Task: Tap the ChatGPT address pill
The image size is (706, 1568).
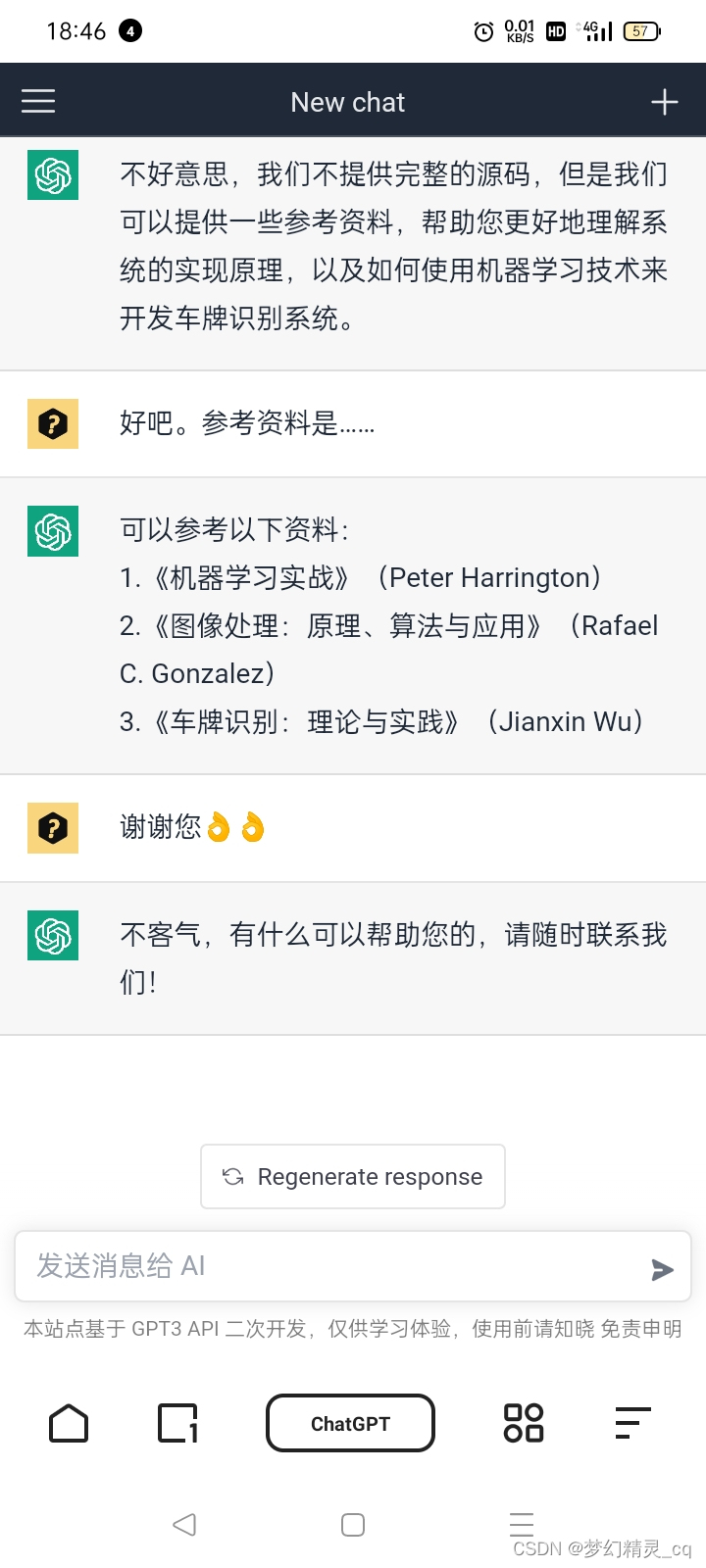Action: (x=350, y=1423)
